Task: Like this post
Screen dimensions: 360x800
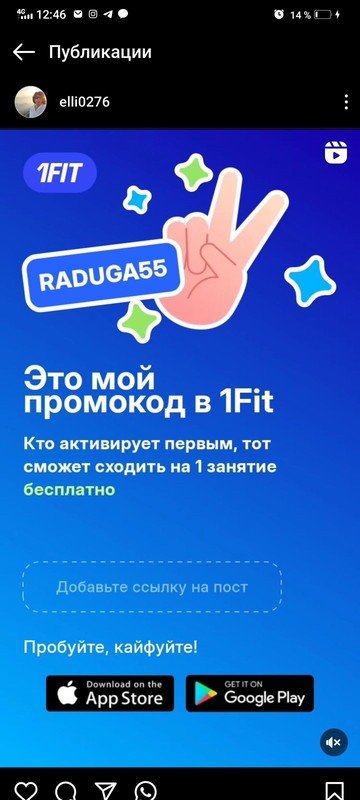Action: click(25, 790)
